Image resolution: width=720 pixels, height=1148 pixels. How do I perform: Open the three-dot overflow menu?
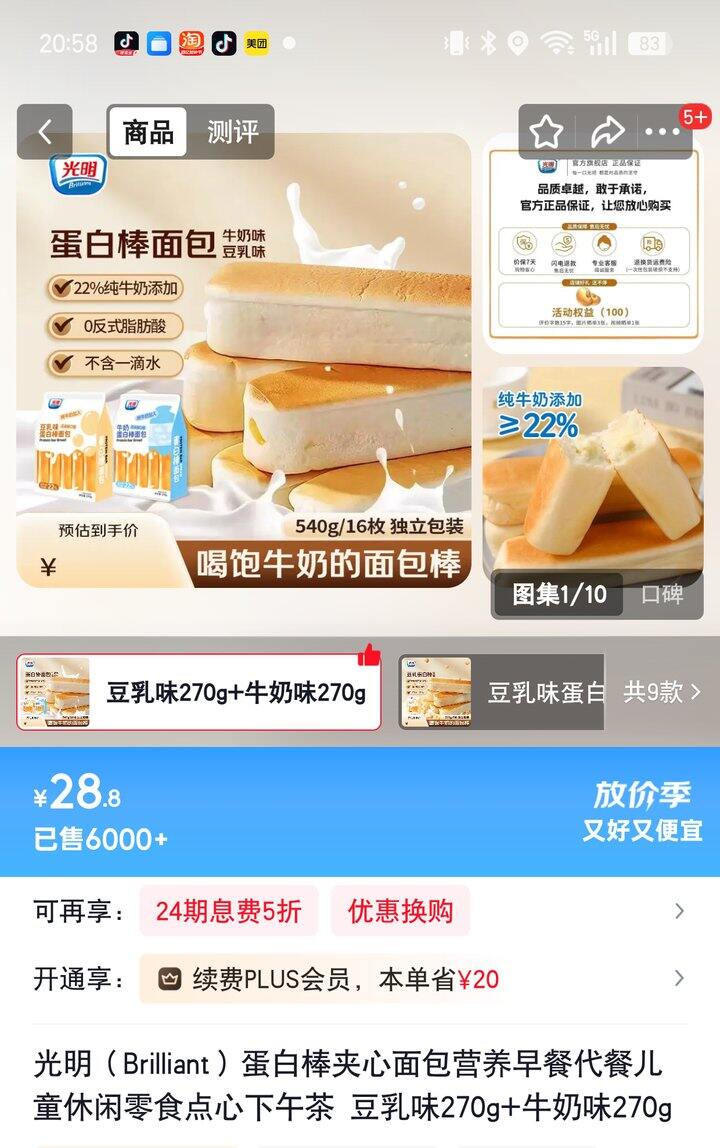(663, 132)
